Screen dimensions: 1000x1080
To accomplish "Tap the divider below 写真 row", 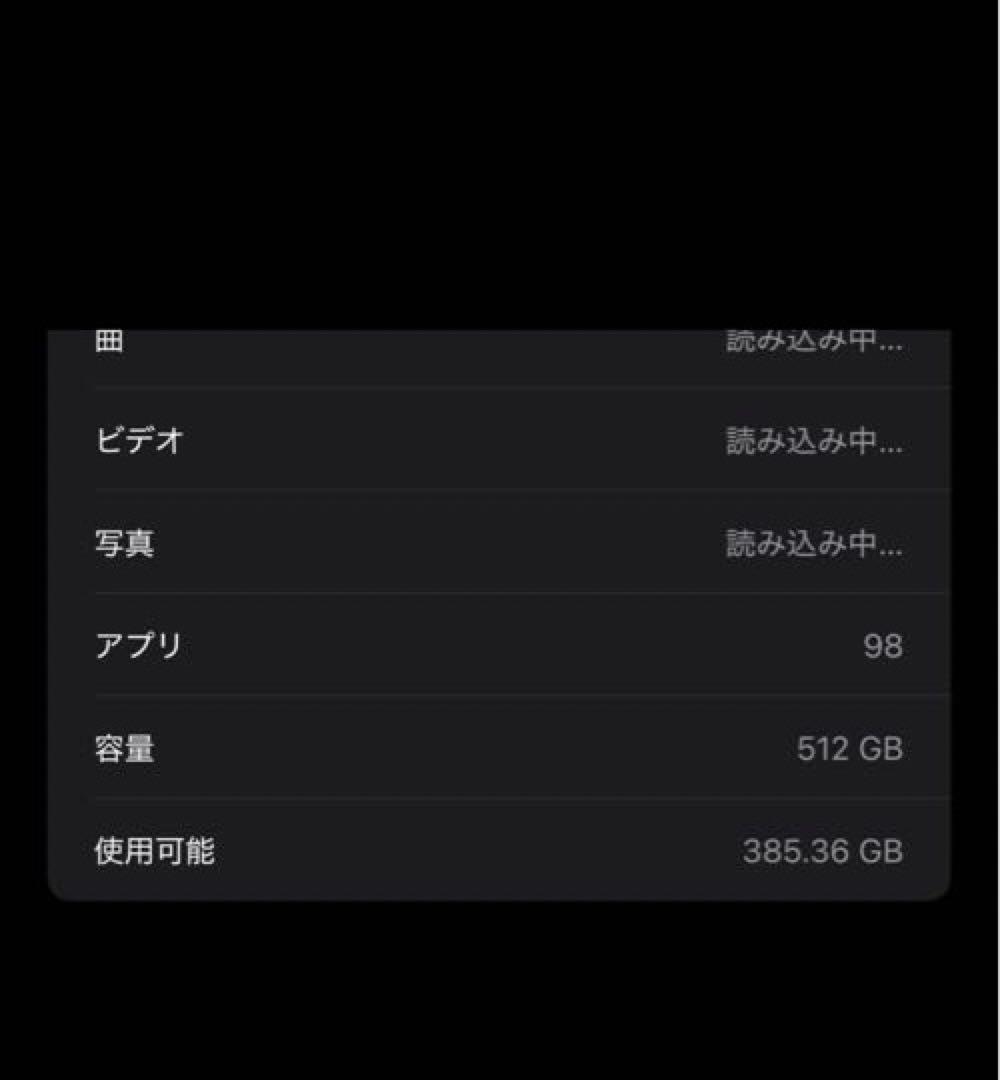I will 500,594.
